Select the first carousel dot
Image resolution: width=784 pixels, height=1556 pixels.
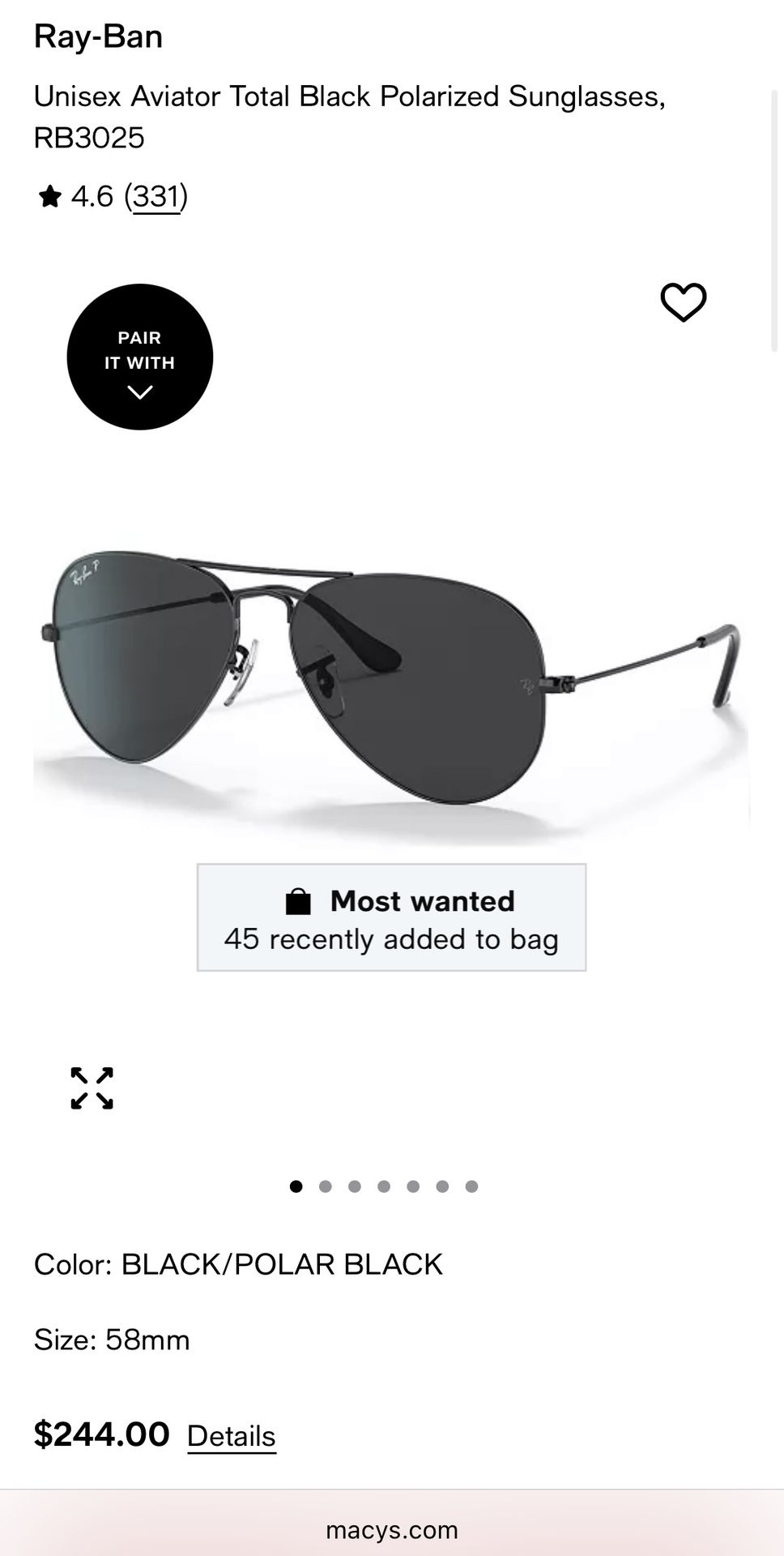pos(296,1186)
